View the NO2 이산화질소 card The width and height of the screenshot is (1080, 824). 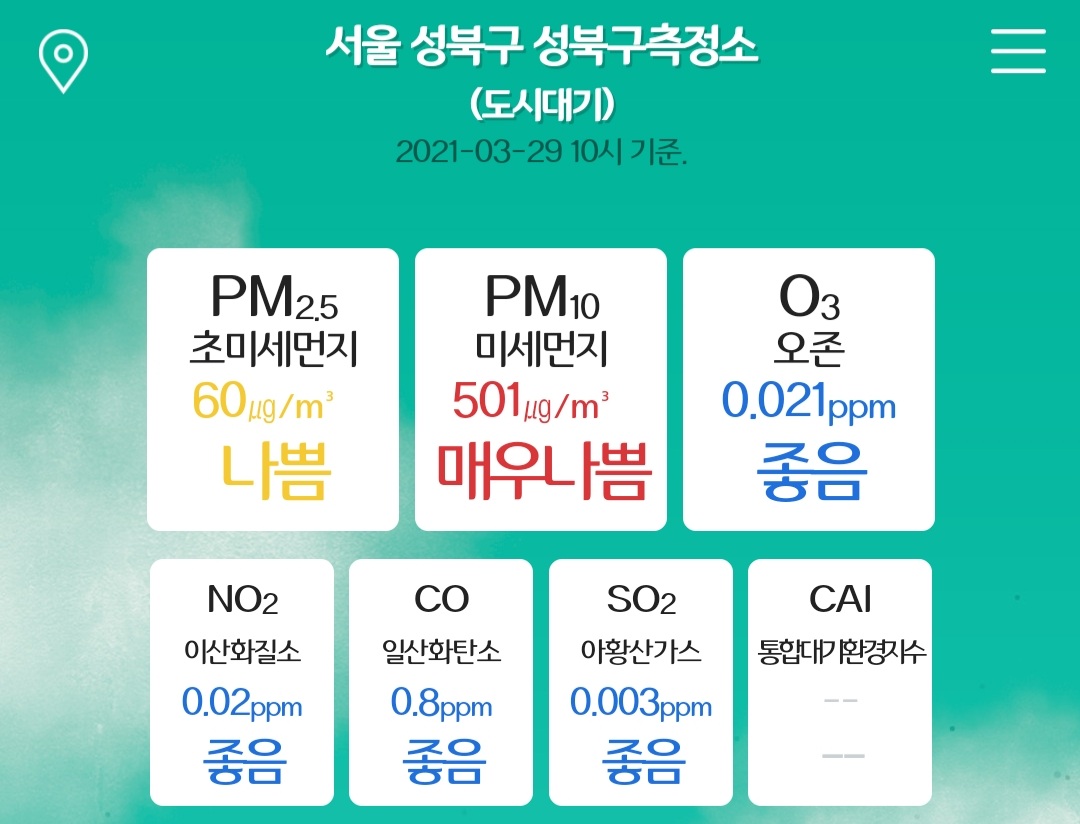242,682
